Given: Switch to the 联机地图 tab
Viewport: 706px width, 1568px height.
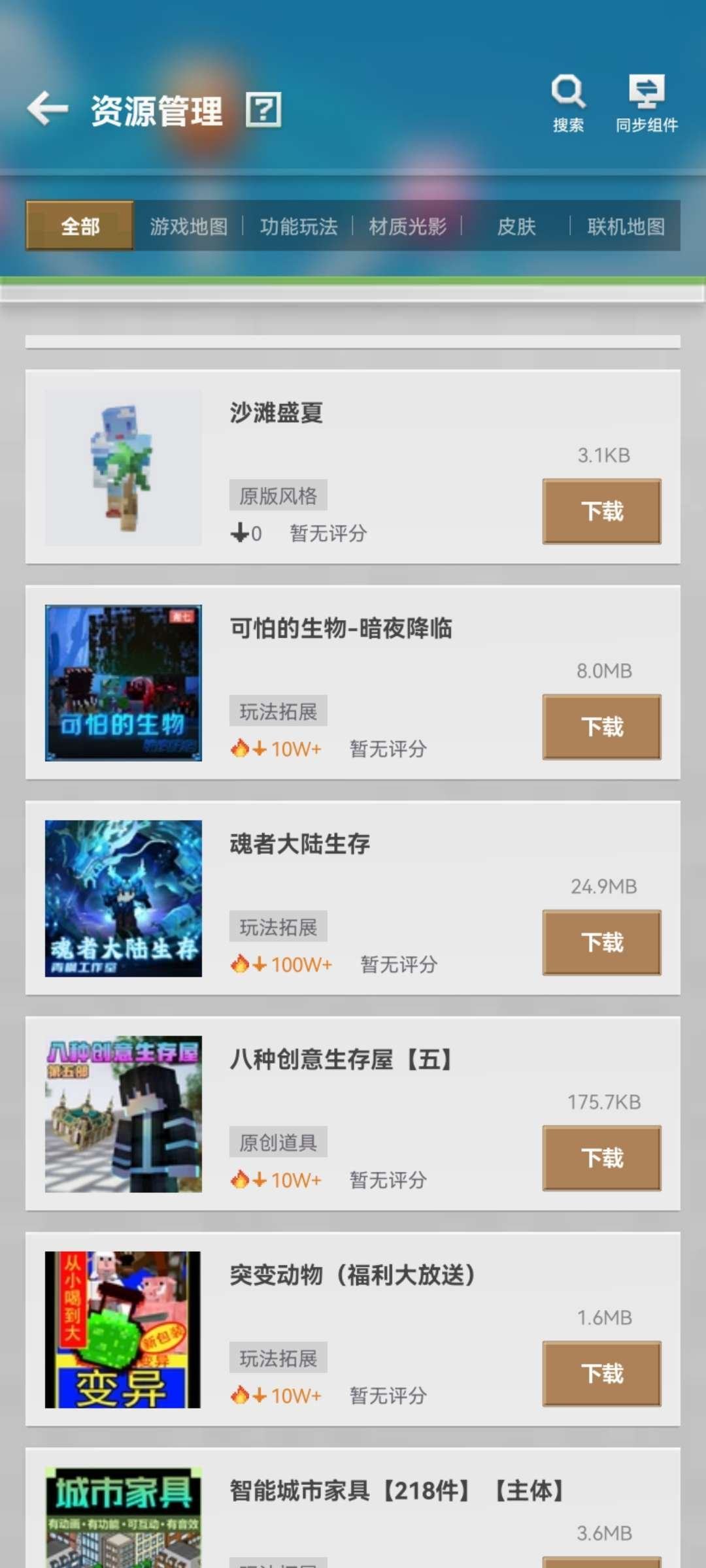Looking at the screenshot, I should 625,227.
